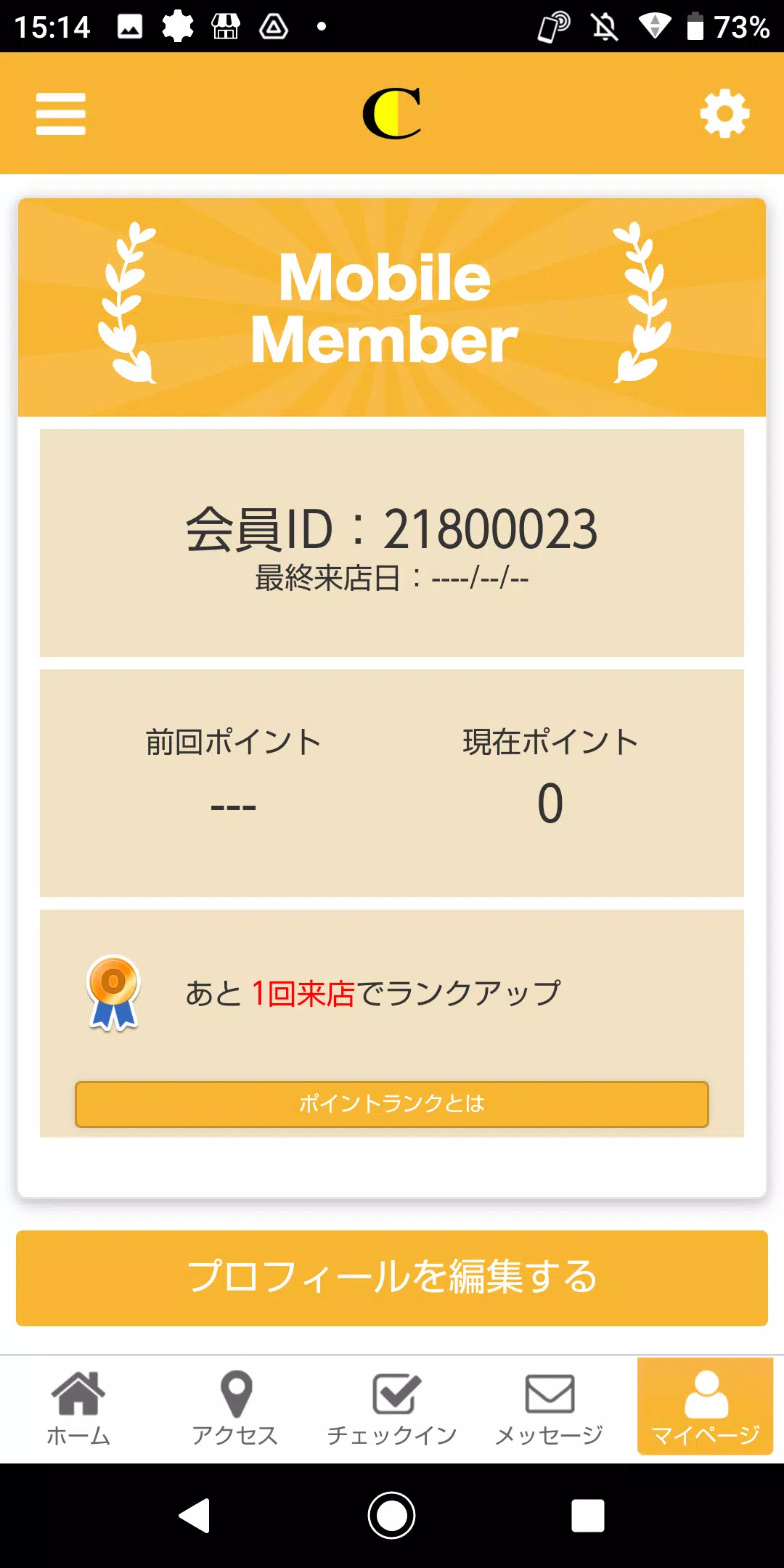Viewport: 784px width, 1568px height.
Task: Tap ポイントランクとは button
Action: click(392, 1104)
